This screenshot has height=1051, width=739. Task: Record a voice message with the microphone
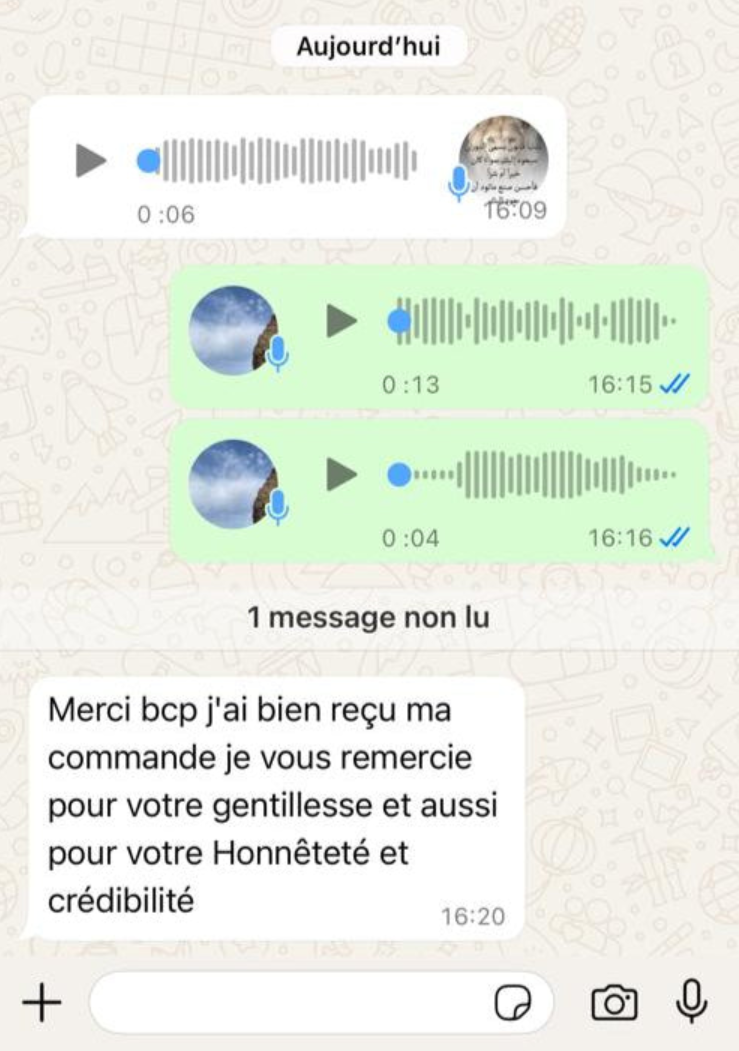pyautogui.click(x=691, y=1000)
